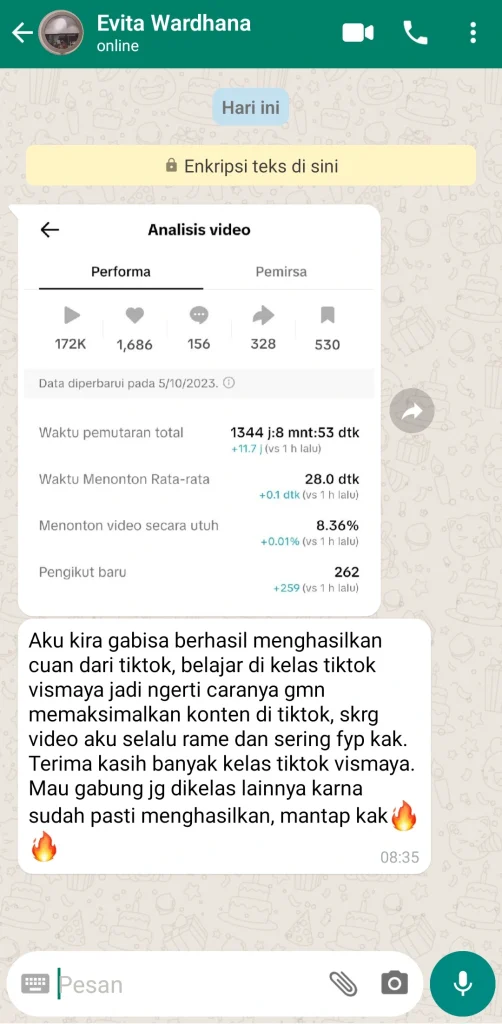Open the attachment paperclip

[343, 983]
